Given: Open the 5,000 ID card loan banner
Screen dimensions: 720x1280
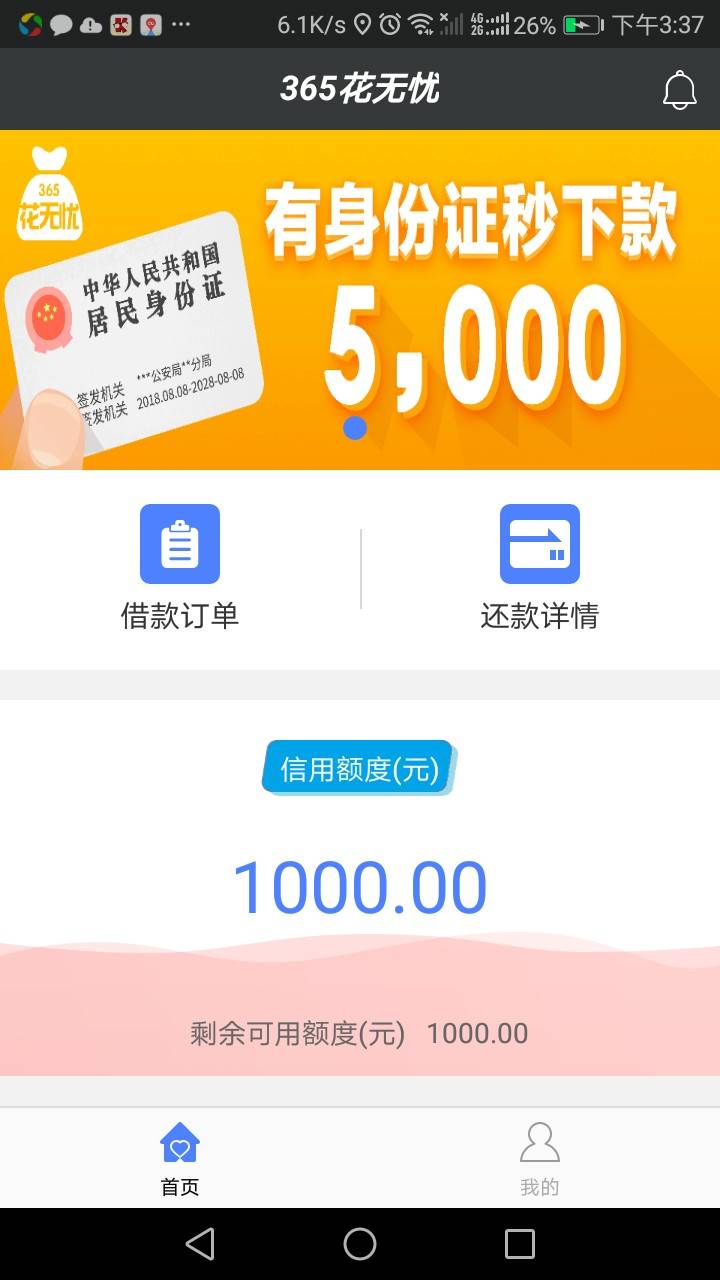Looking at the screenshot, I should tap(360, 300).
